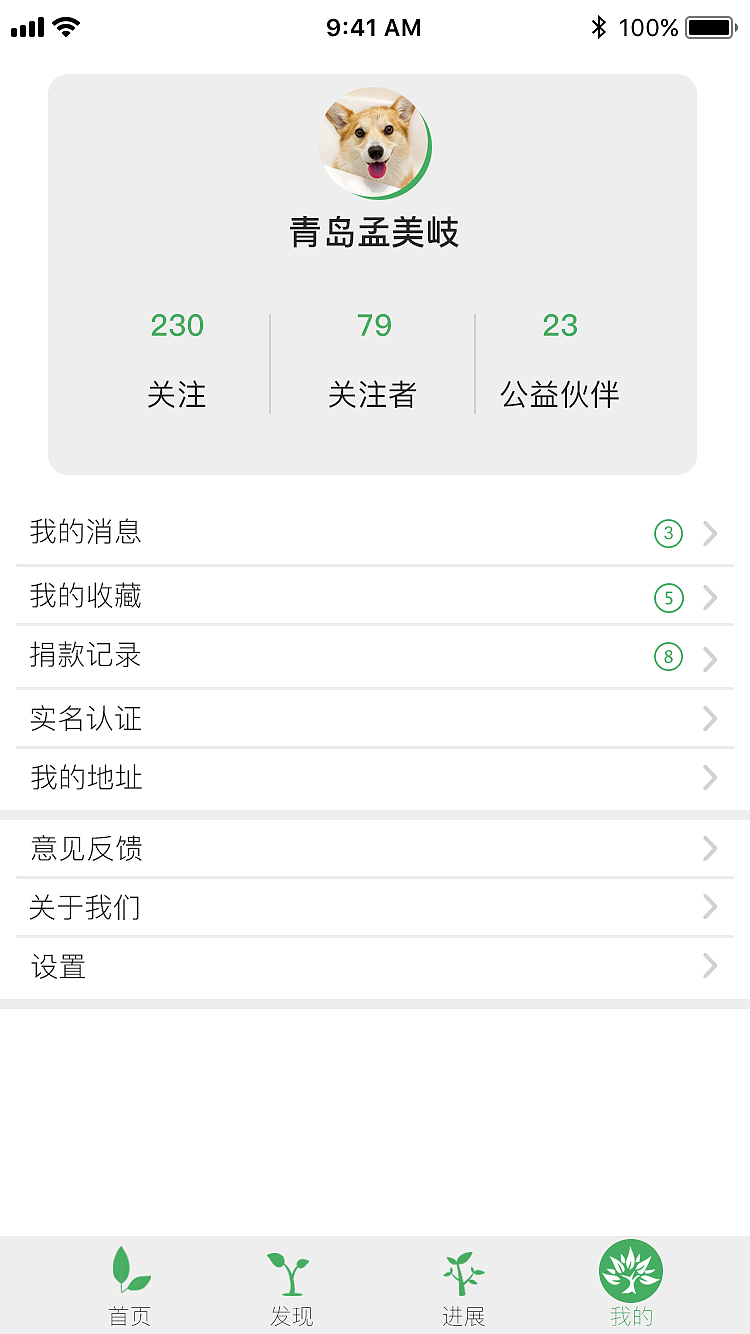
Task: Tap the Wi-Fi icon in the status bar
Action: click(x=65, y=27)
